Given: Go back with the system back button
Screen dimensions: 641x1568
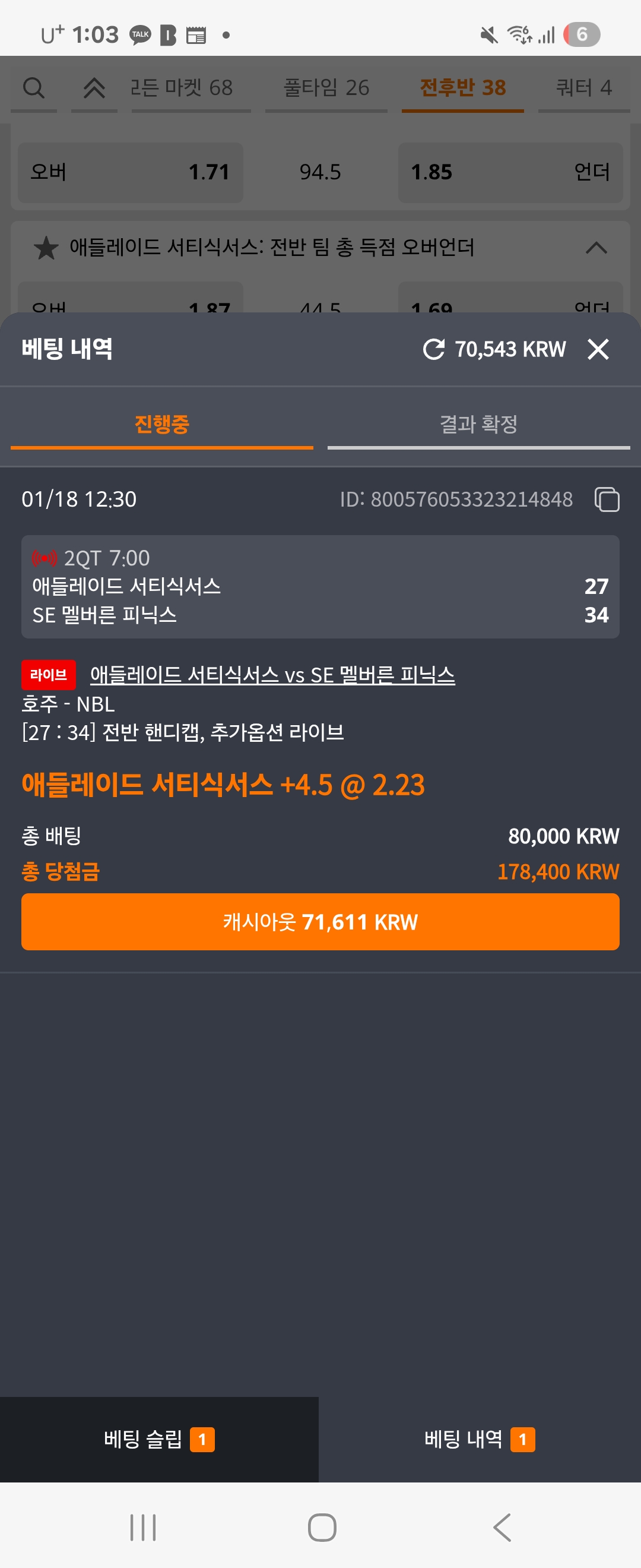Looking at the screenshot, I should [x=502, y=1527].
